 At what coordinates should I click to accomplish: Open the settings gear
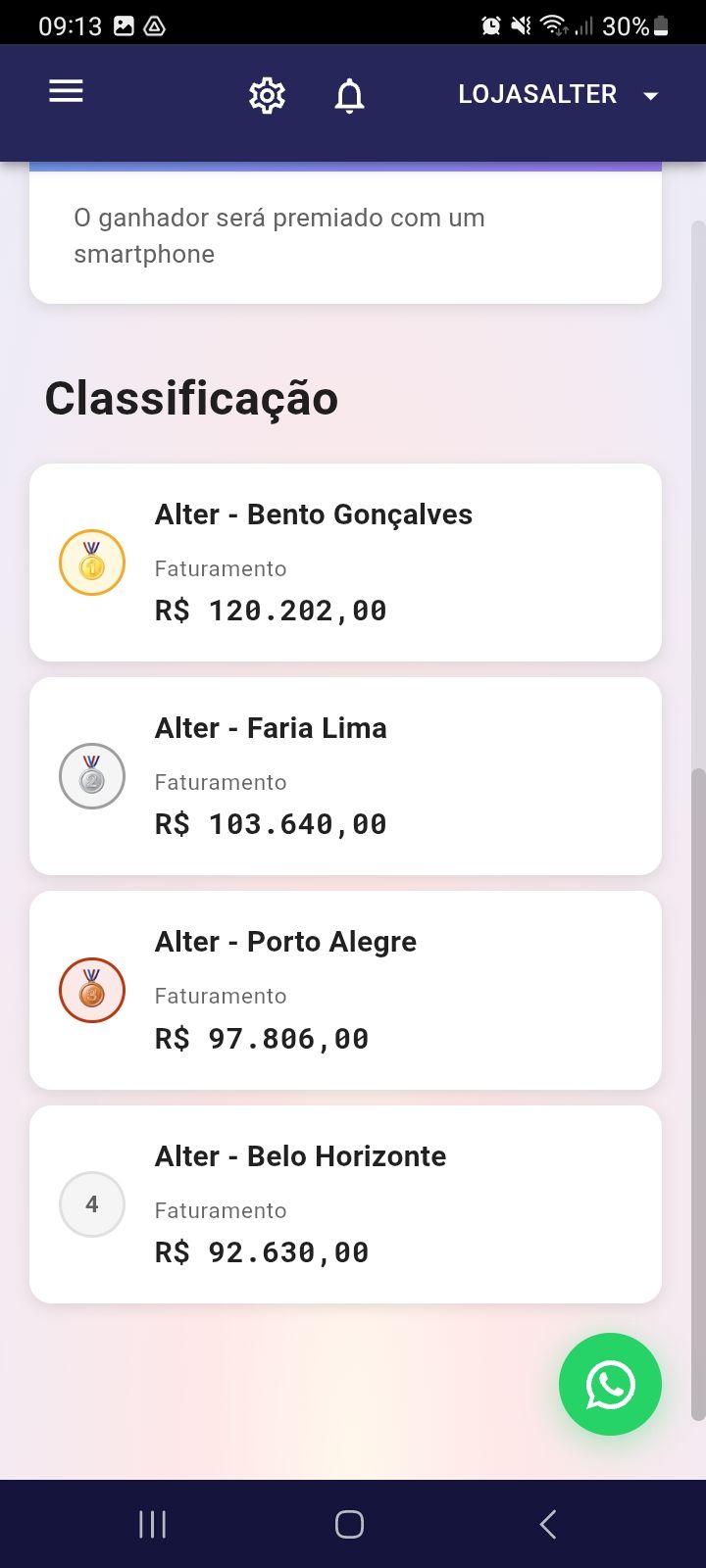click(x=267, y=95)
